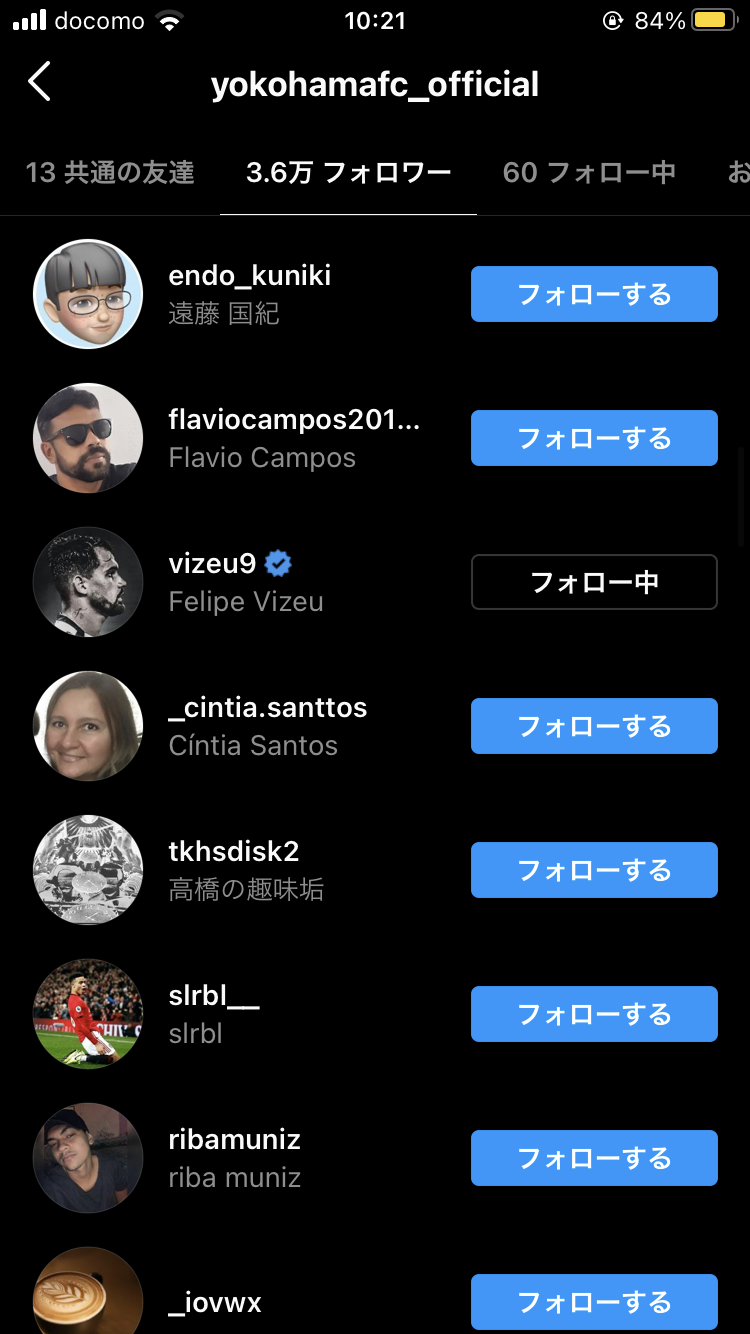Follow ribamuniz
The image size is (750, 1334).
594,1158
